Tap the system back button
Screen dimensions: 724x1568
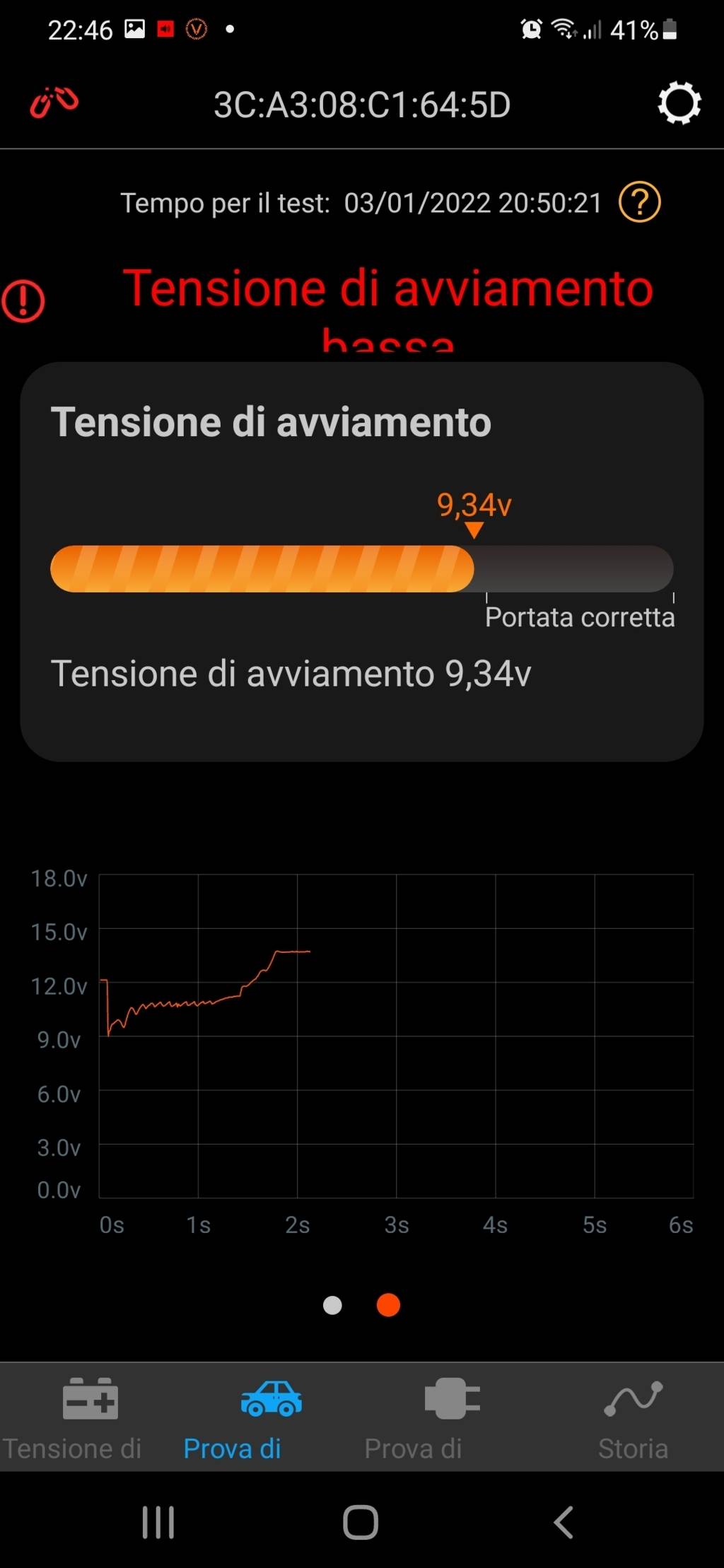pyautogui.click(x=564, y=1521)
